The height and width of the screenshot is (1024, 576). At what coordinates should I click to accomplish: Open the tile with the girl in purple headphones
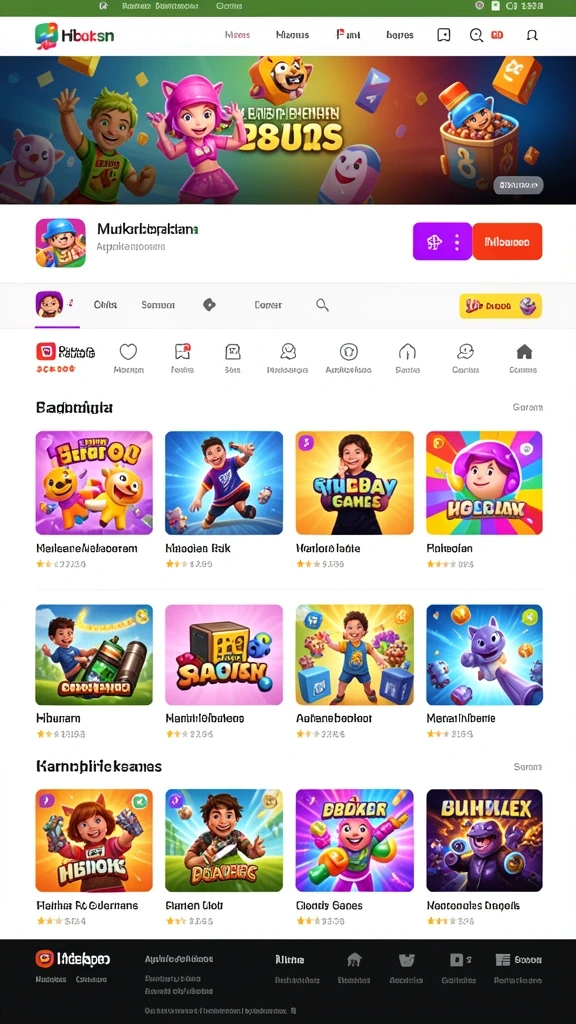point(485,483)
